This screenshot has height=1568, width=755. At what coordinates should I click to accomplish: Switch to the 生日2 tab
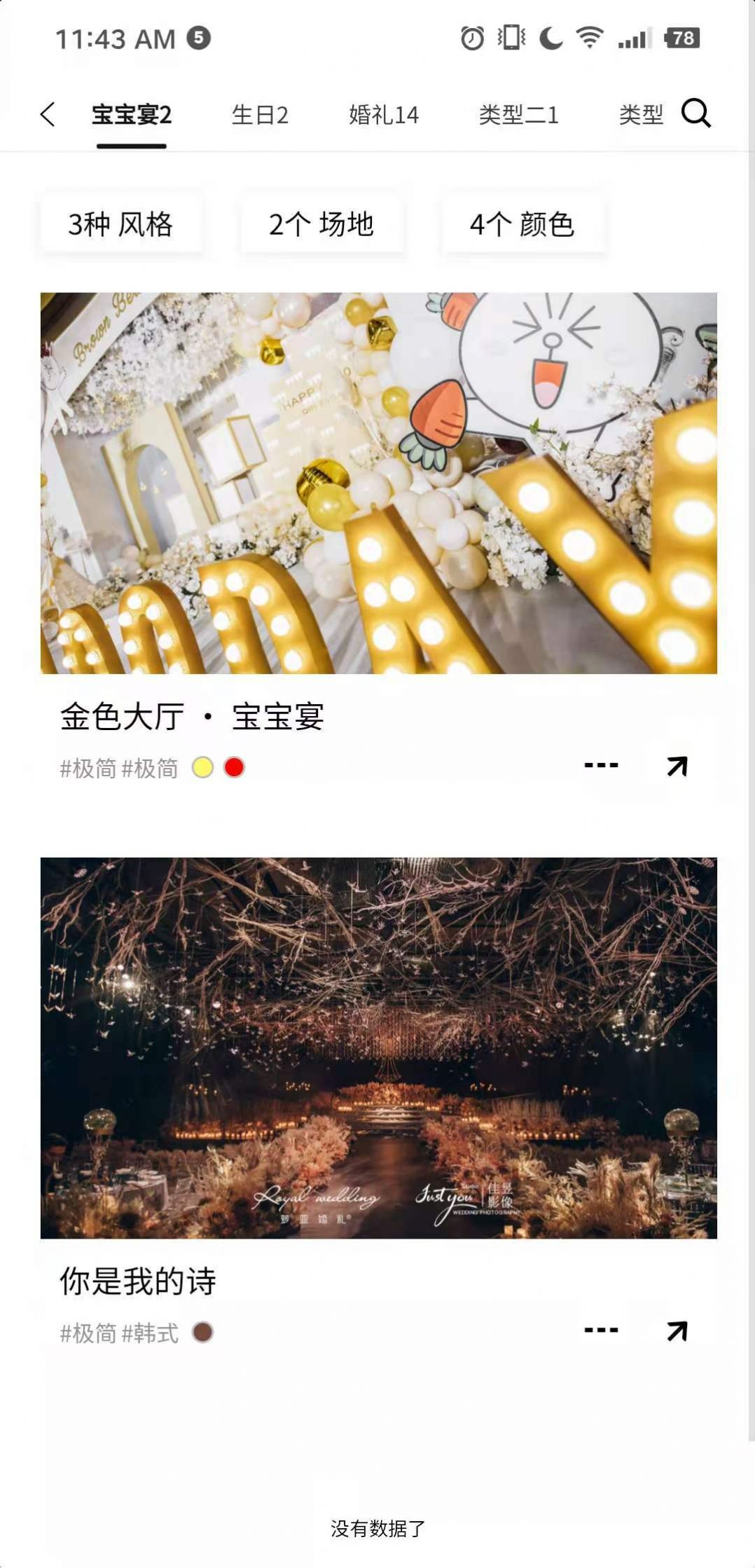tap(260, 114)
